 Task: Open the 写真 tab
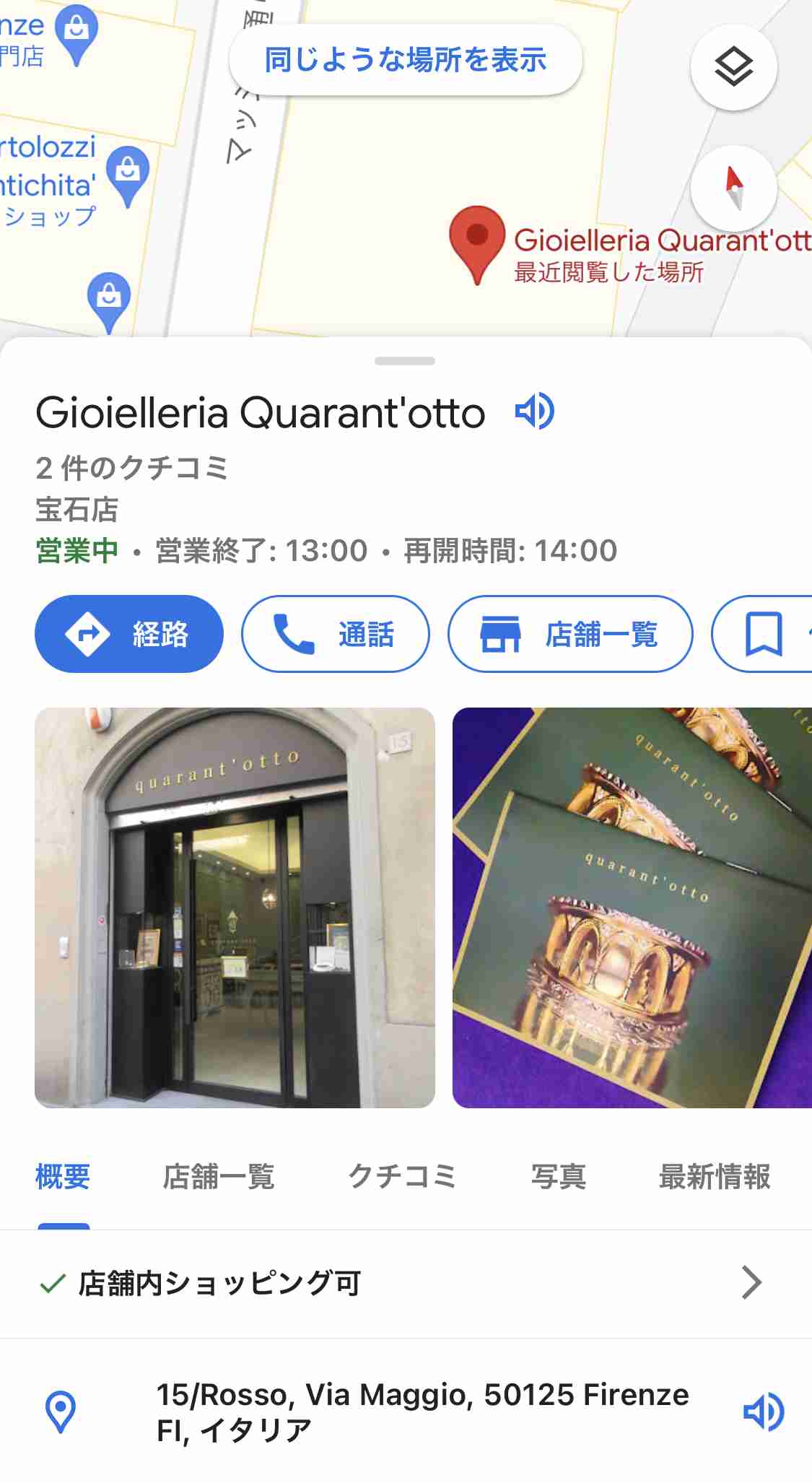(x=557, y=1177)
